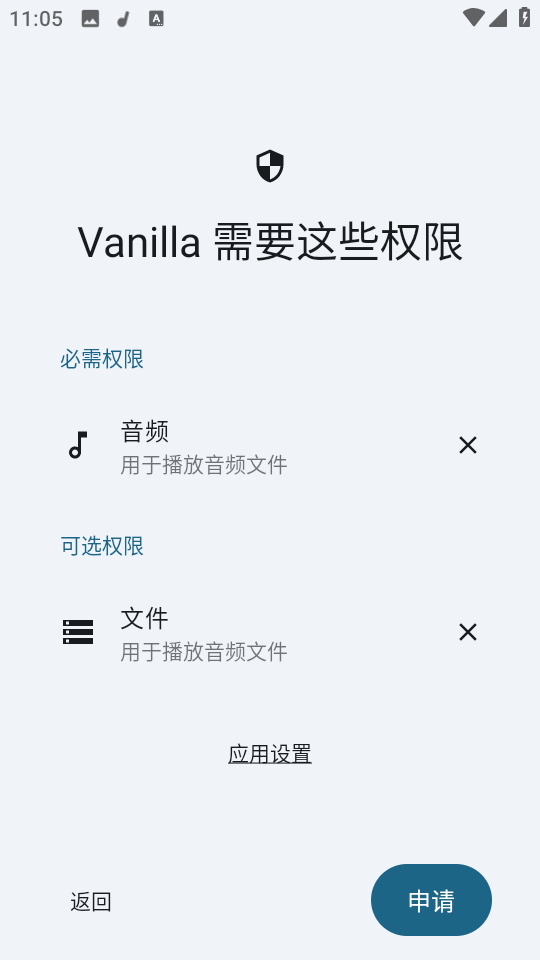Viewport: 540px width, 960px height.
Task: Select the 音频 permission row
Action: [270, 446]
